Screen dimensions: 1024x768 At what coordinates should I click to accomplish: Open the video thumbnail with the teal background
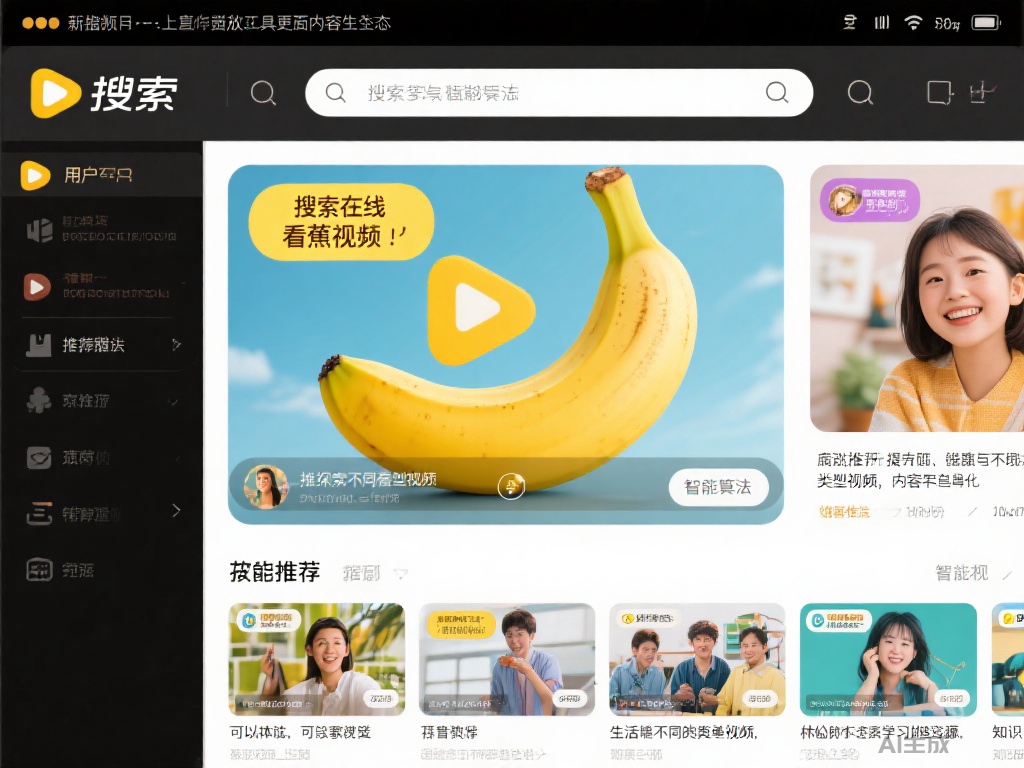(888, 658)
